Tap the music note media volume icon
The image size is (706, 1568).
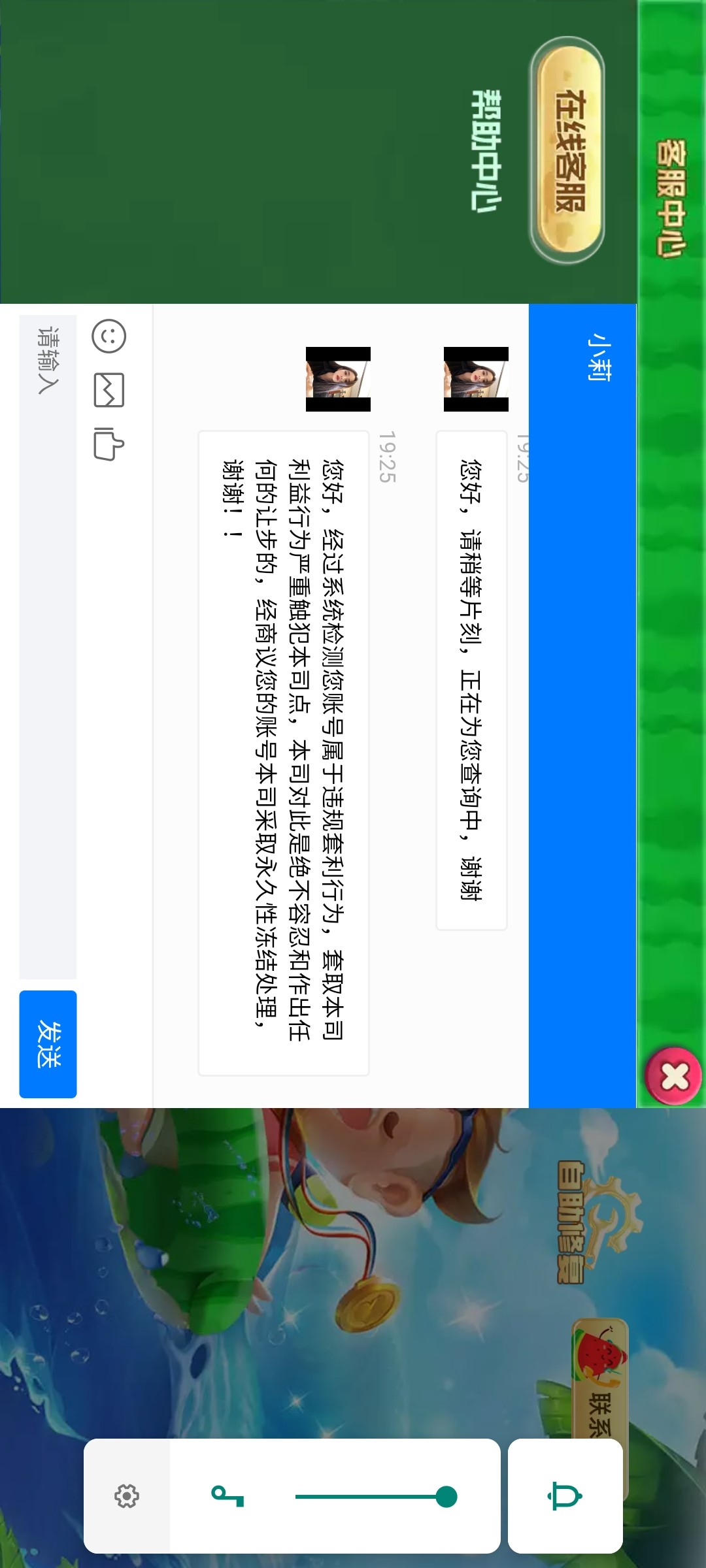227,1496
